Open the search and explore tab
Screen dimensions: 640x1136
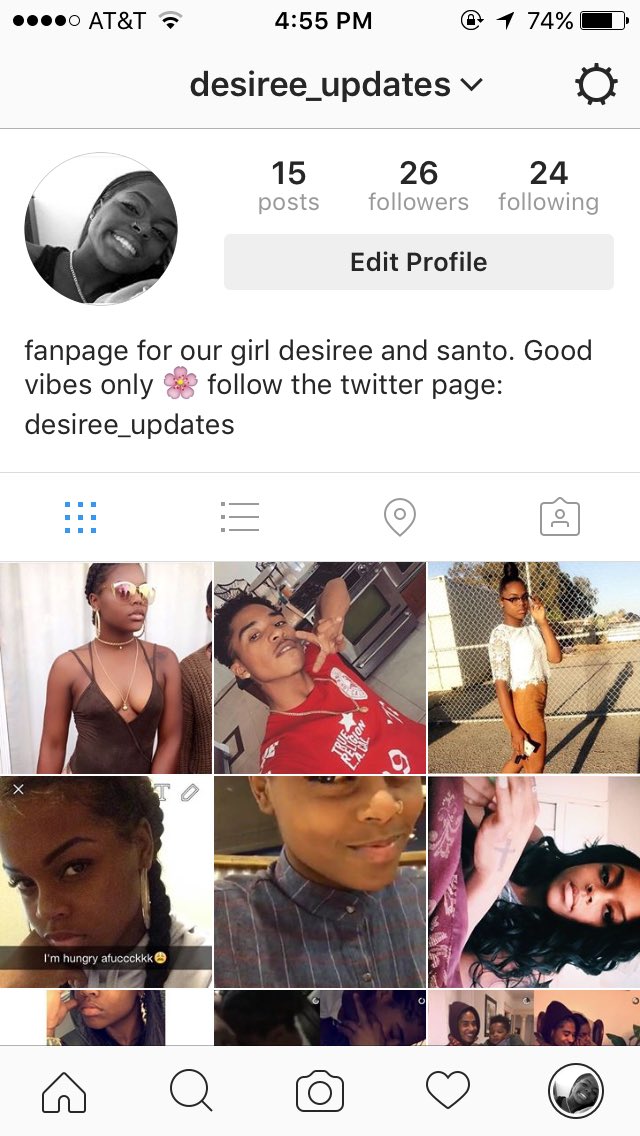(191, 1091)
